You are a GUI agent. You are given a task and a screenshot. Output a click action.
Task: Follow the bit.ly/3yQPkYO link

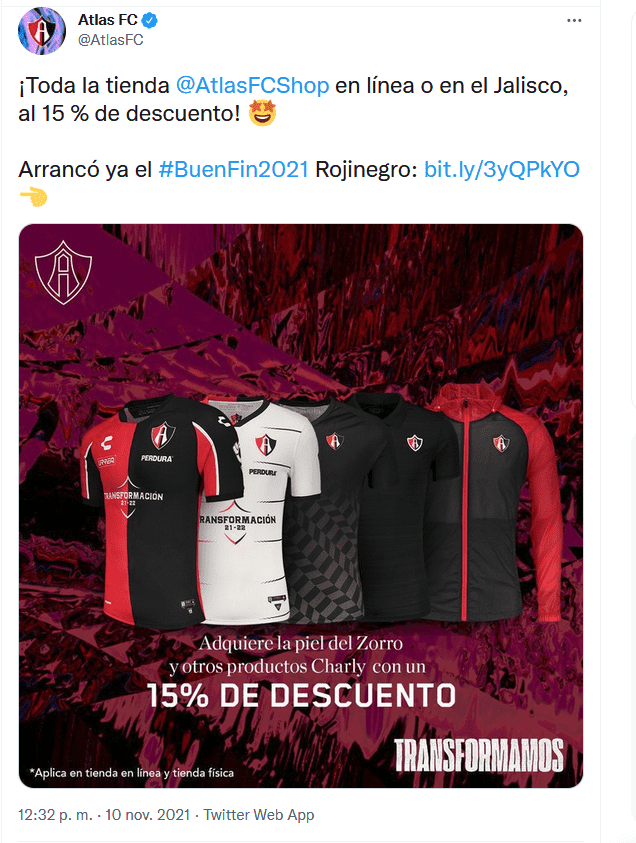501,169
